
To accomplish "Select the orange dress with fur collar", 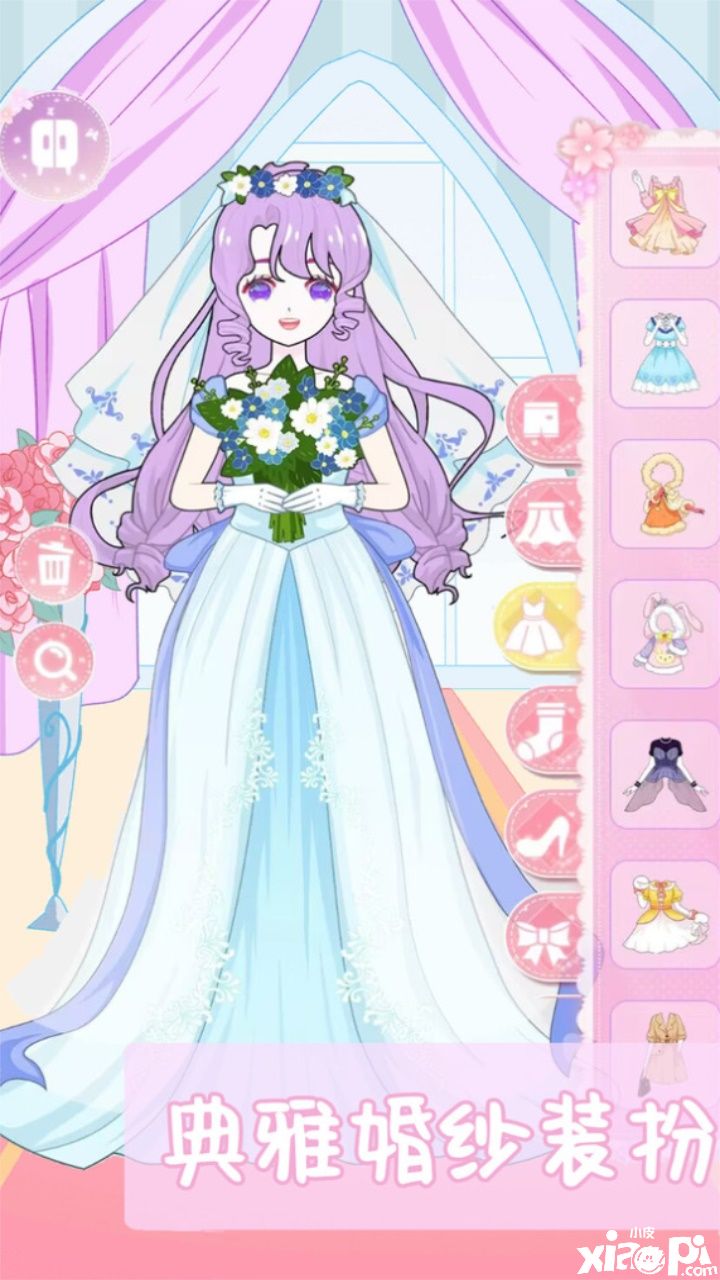I will 651,494.
